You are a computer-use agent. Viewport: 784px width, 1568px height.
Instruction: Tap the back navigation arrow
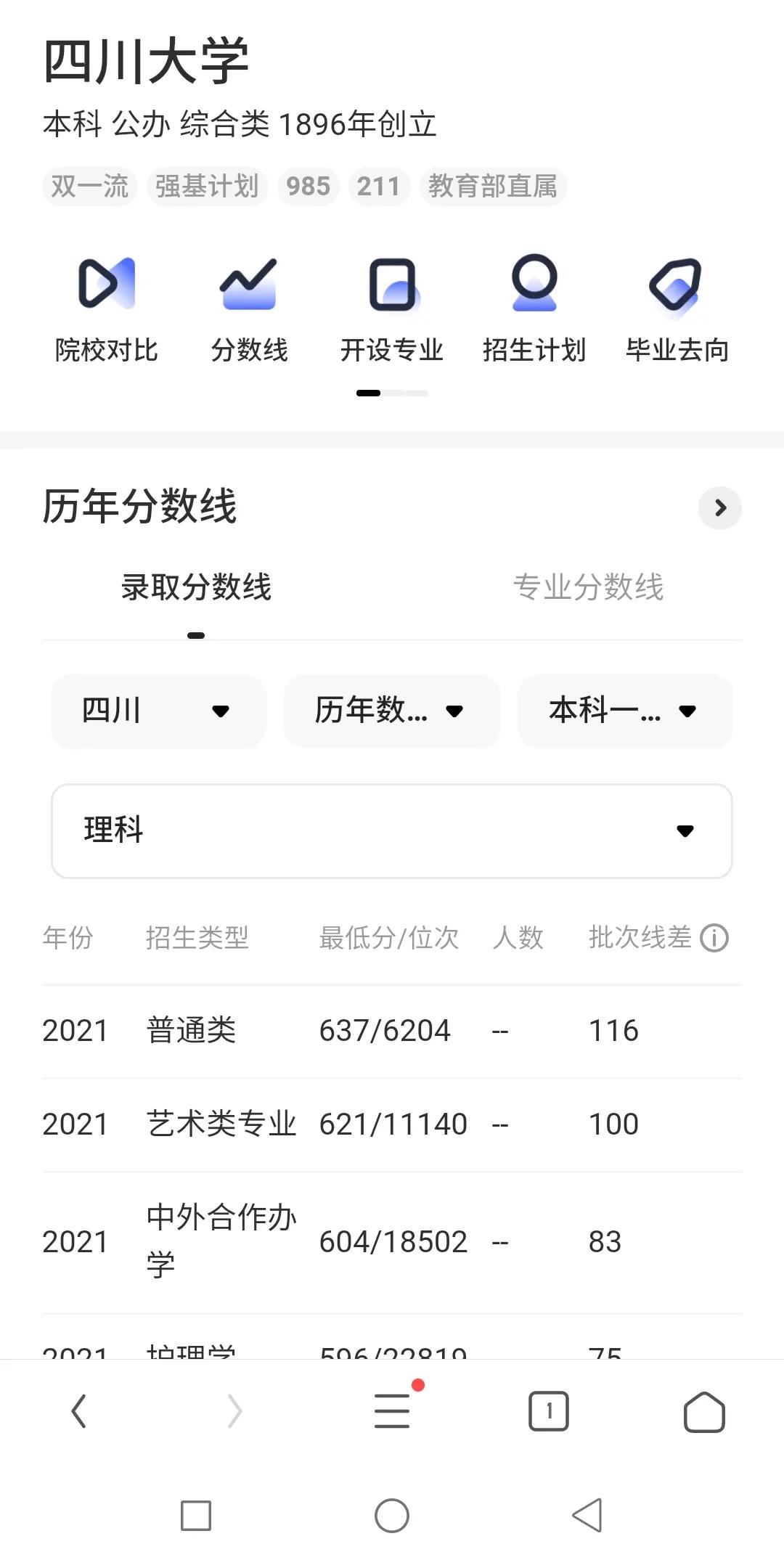click(78, 1410)
